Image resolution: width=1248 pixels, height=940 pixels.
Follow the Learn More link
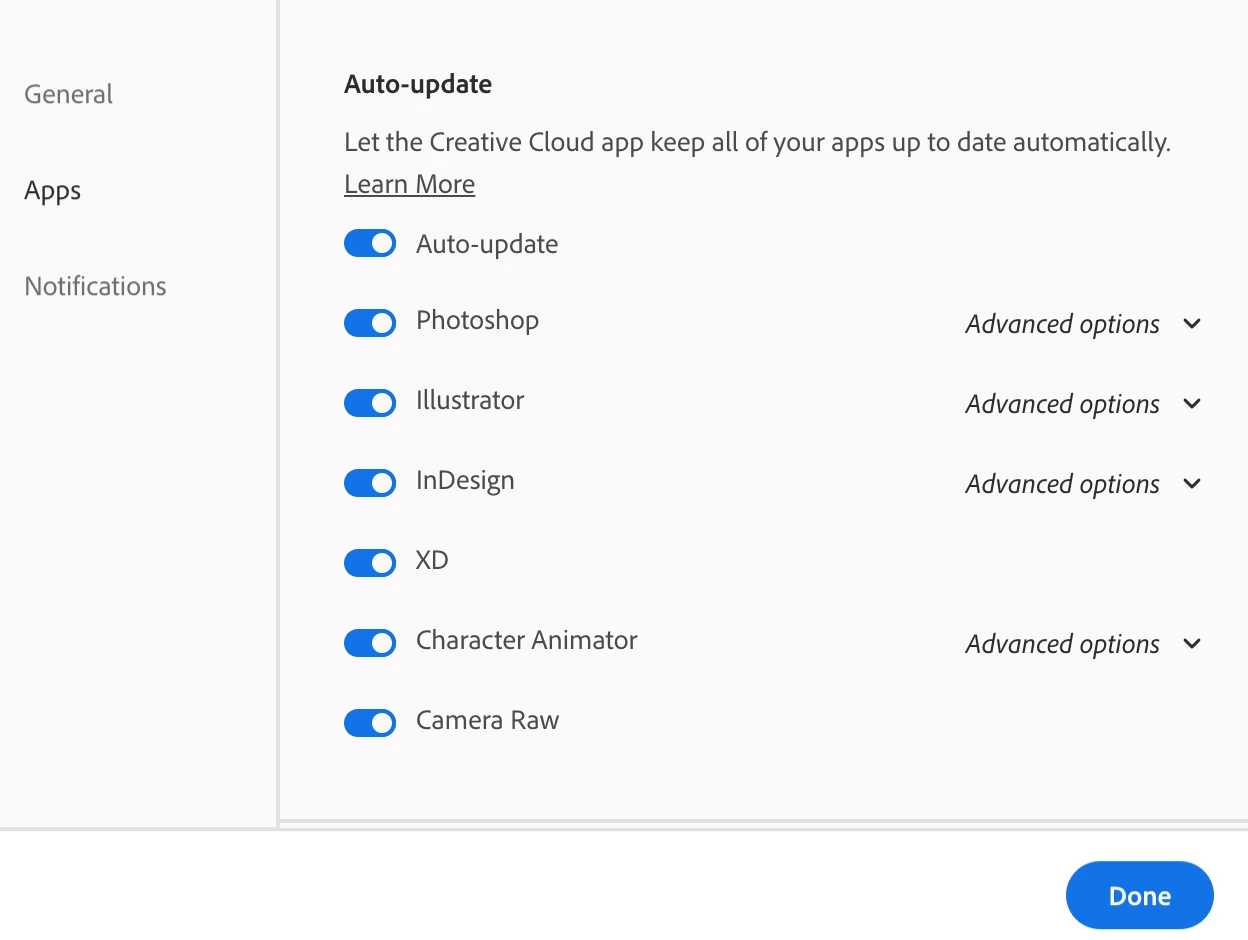click(409, 185)
